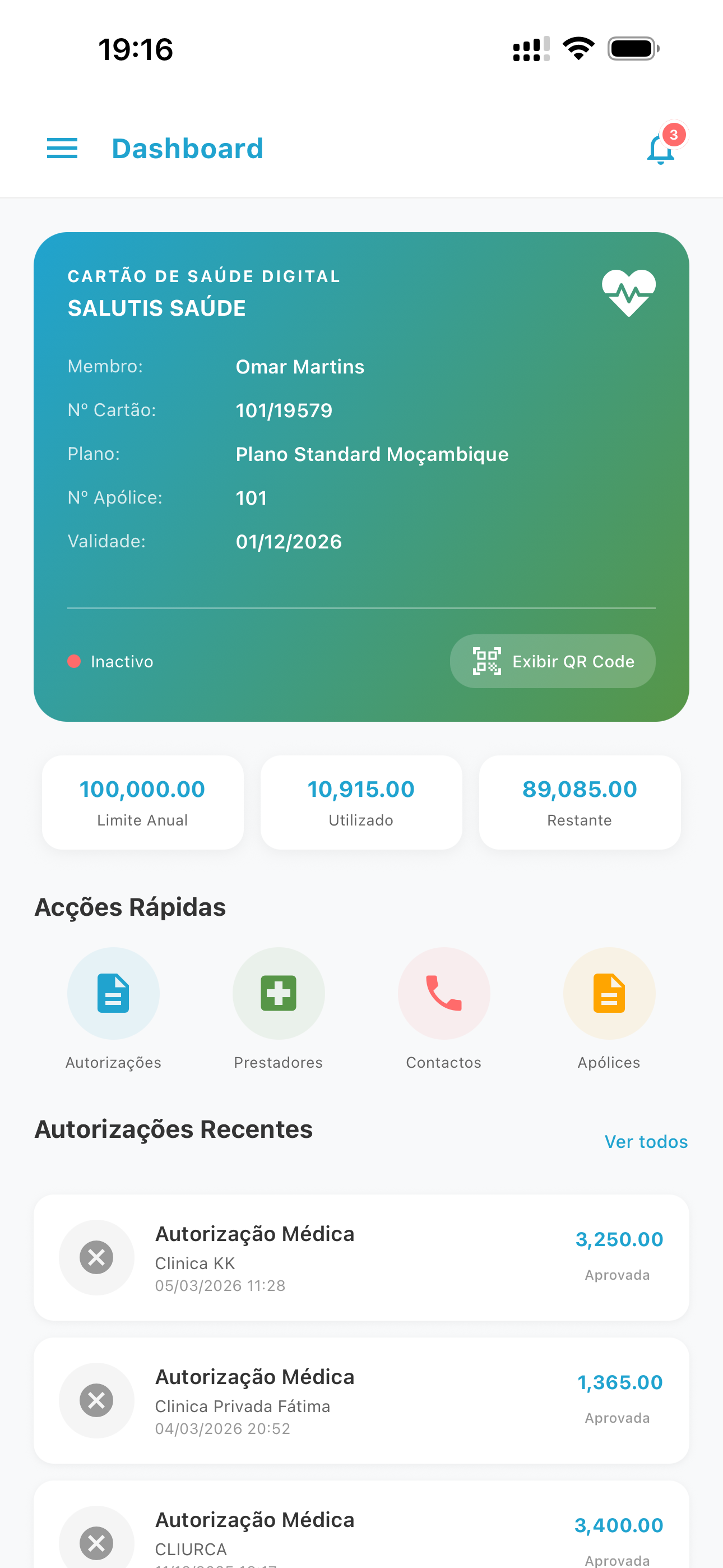This screenshot has width=723, height=1568.
Task: Open the Clinica Privada Fátima authorization
Action: [x=361, y=1401]
